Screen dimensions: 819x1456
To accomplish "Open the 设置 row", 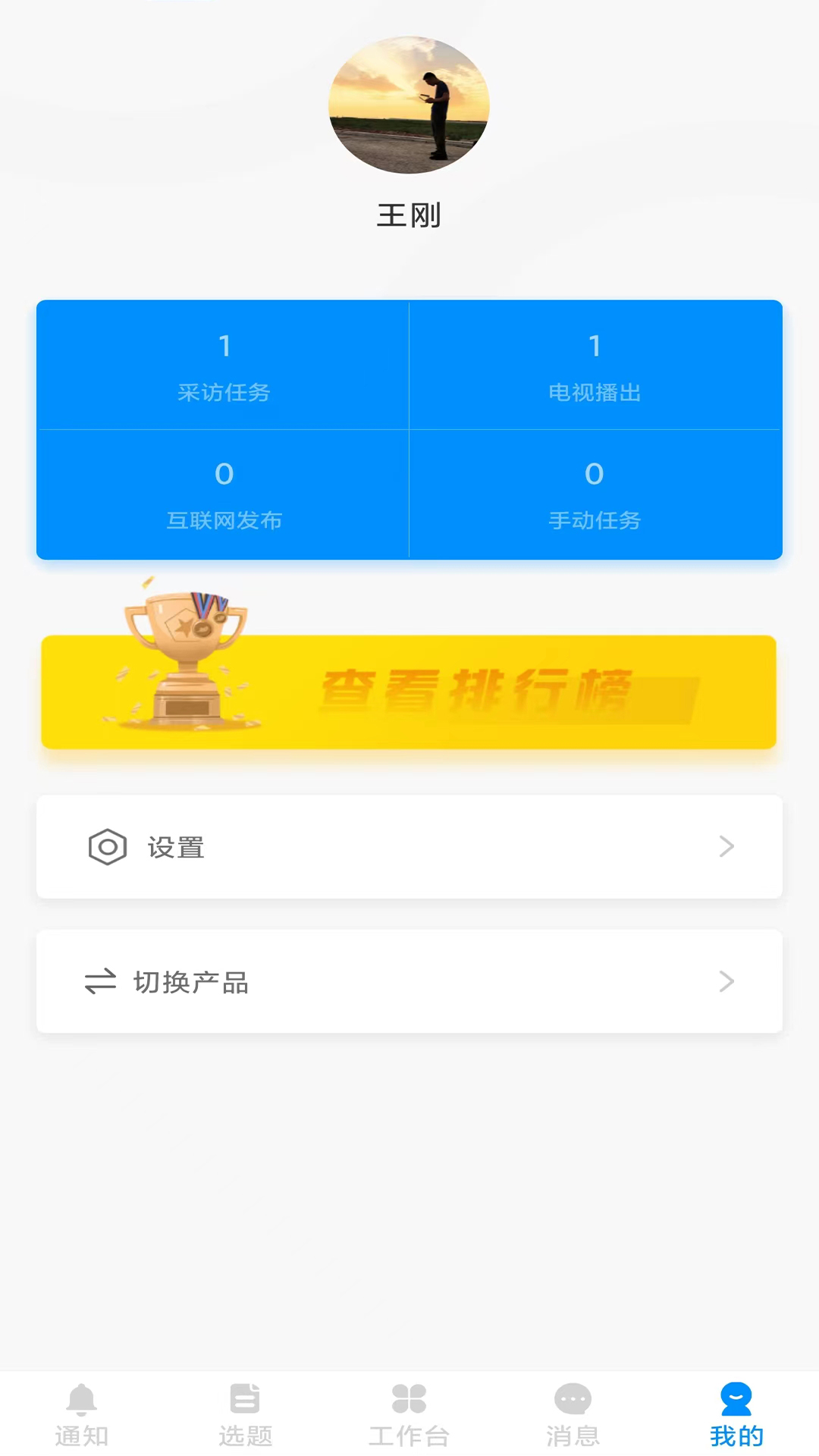I will click(409, 847).
